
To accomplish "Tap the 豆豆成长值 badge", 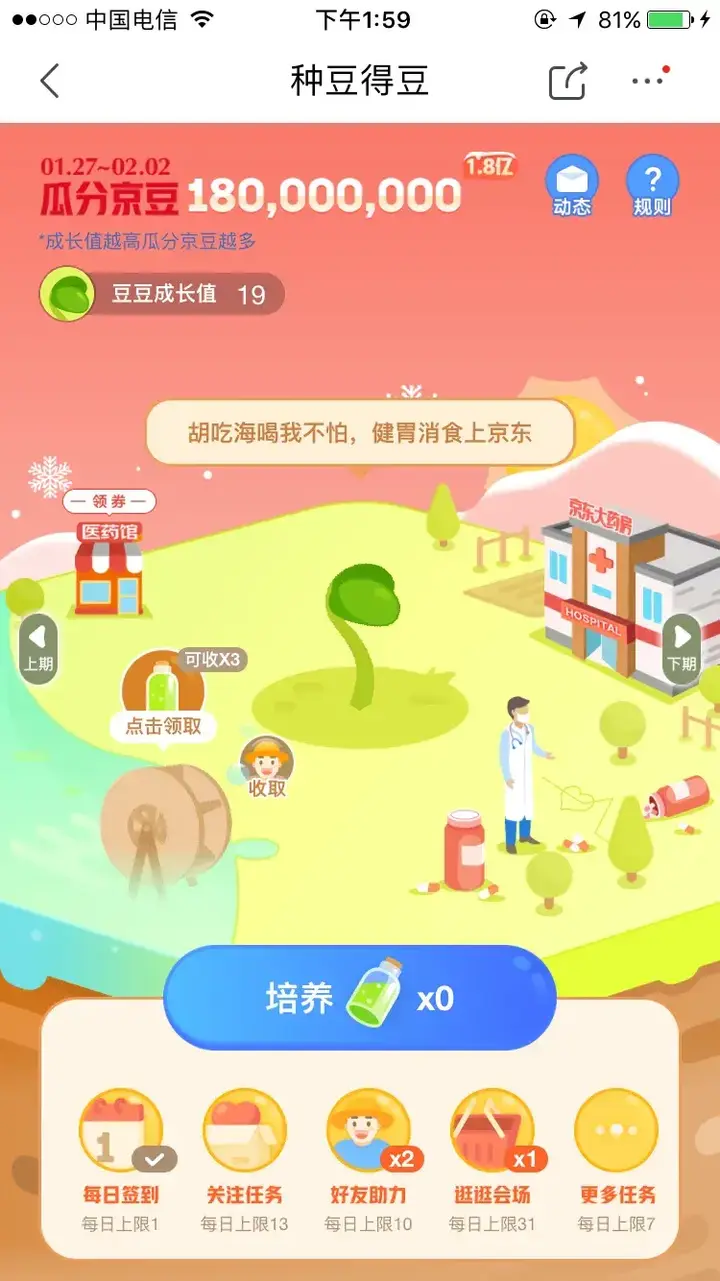I will (x=162, y=294).
